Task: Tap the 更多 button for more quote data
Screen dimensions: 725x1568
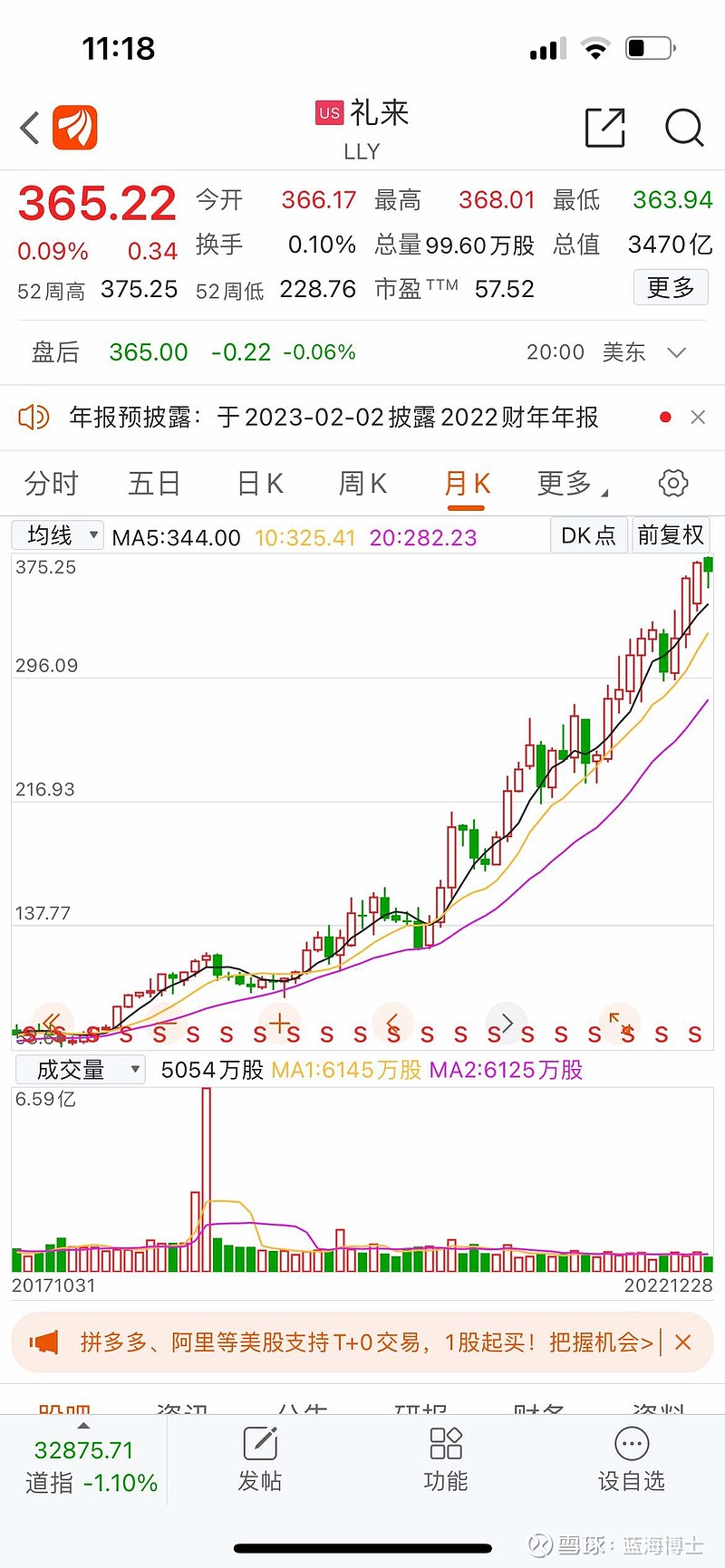Action: coord(671,287)
